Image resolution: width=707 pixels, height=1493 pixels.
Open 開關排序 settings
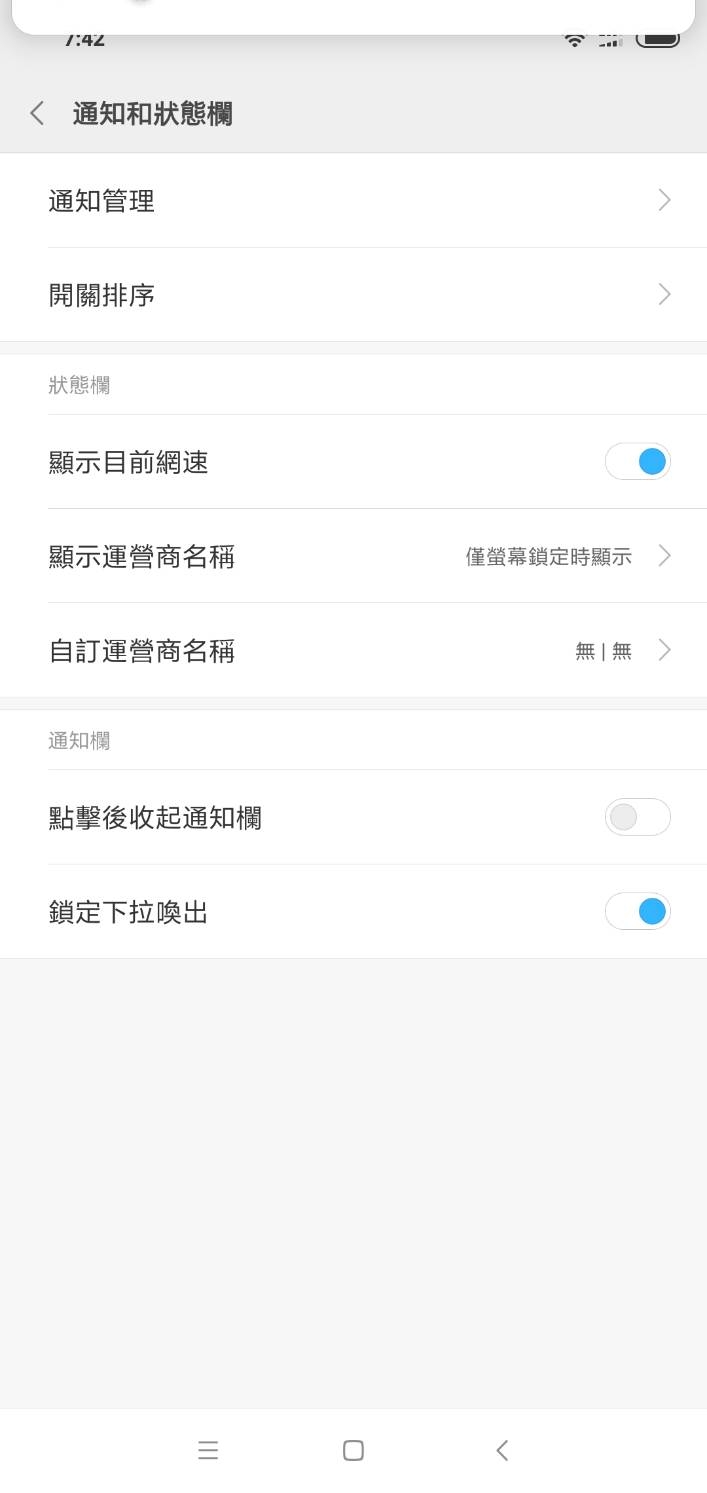point(353,295)
